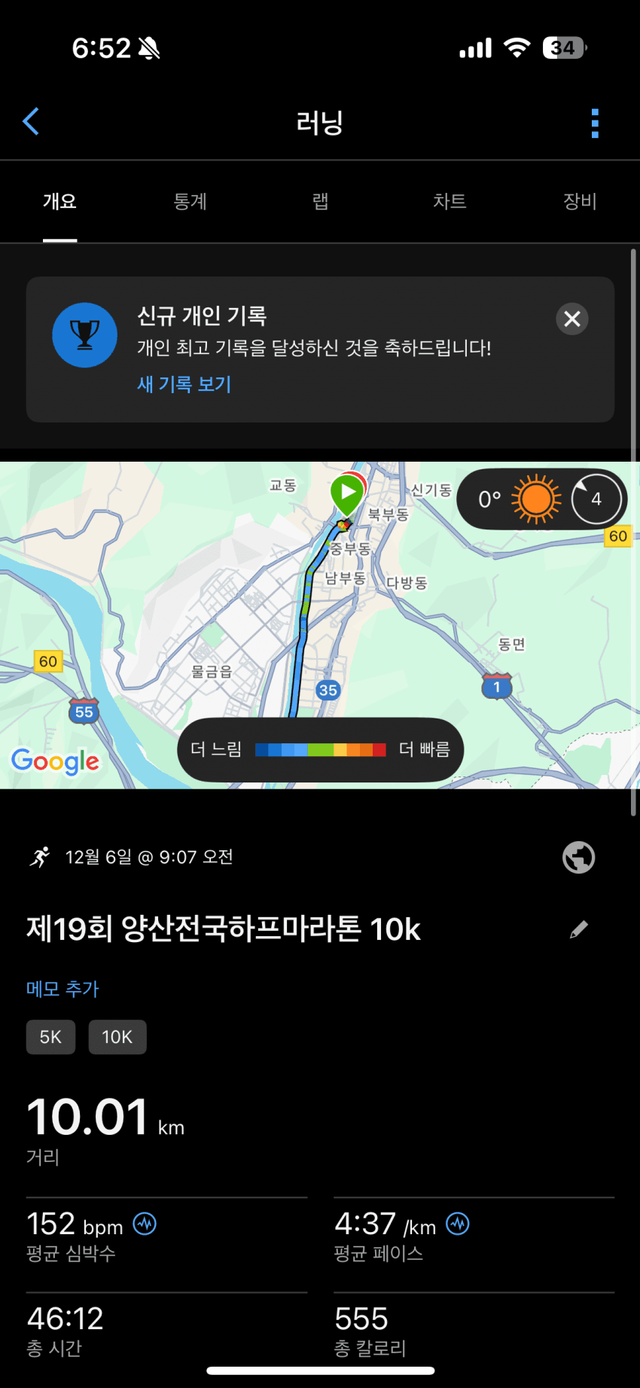The image size is (640, 1388).
Task: Select the 5K record chip
Action: pyautogui.click(x=50, y=1037)
